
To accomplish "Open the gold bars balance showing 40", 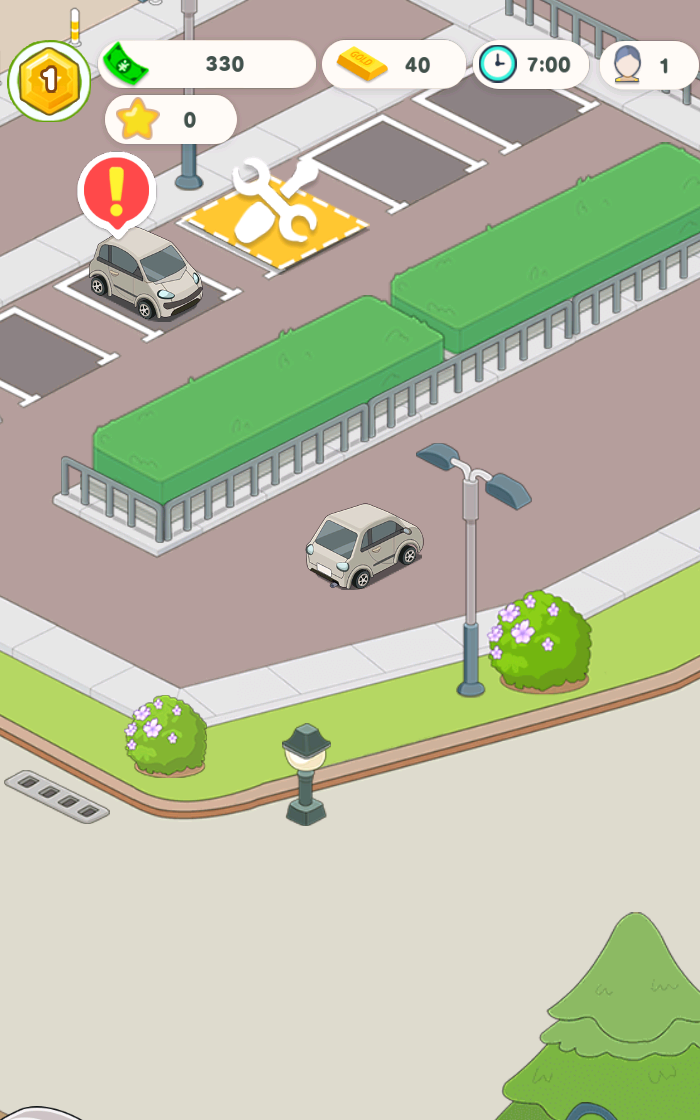I will pos(393,65).
